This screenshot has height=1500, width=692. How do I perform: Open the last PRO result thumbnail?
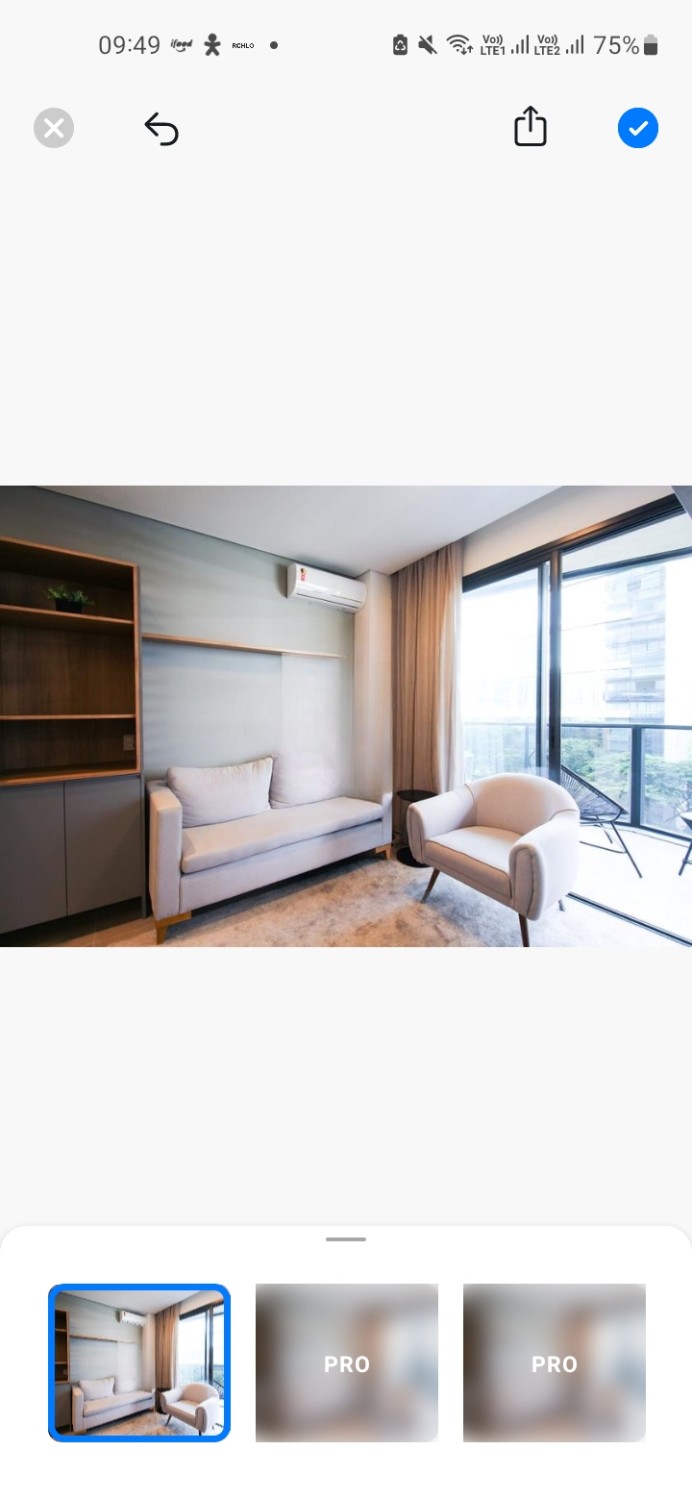click(x=554, y=1362)
